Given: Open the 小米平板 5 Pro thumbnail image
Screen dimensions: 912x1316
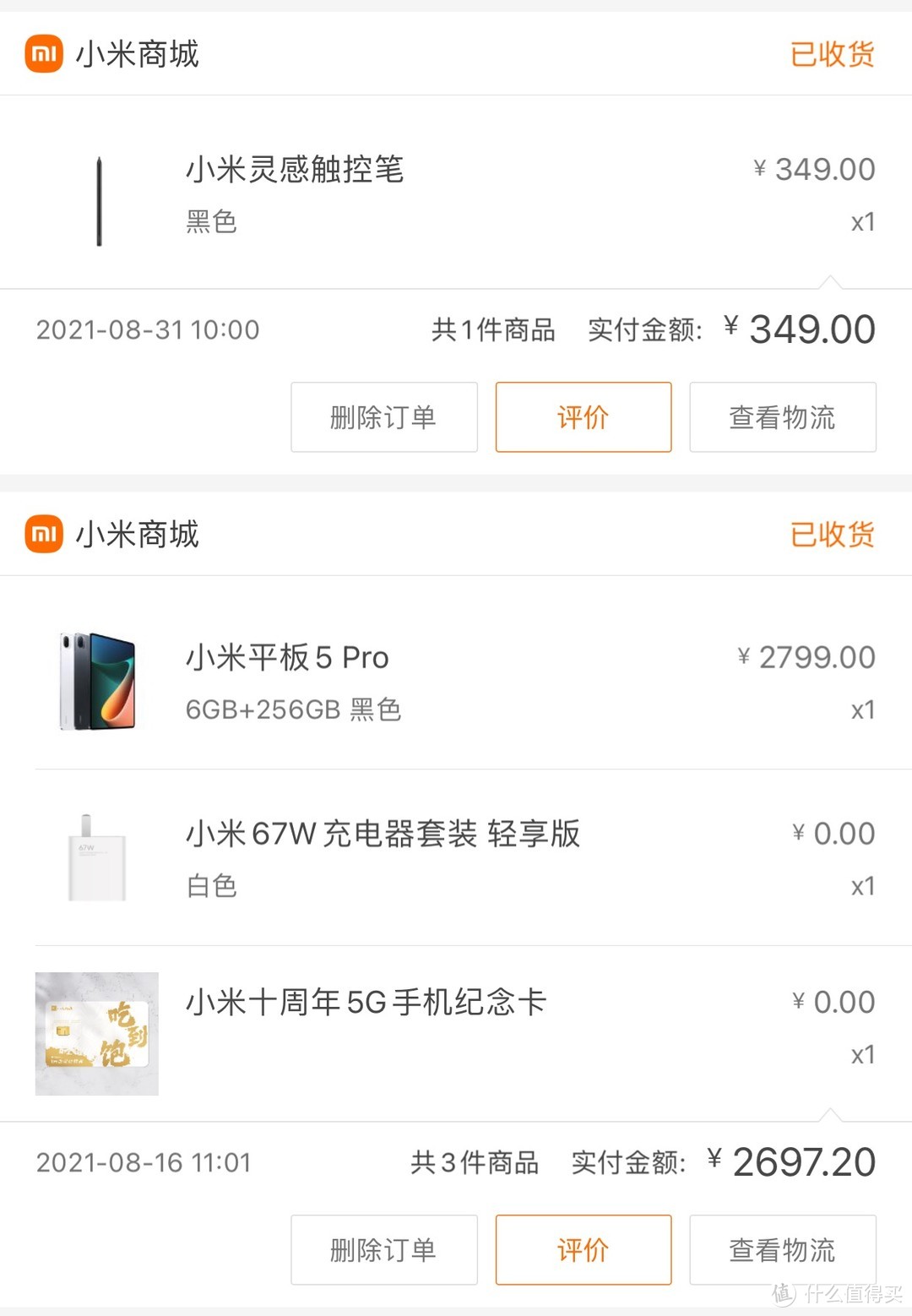Looking at the screenshot, I should pyautogui.click(x=95, y=682).
